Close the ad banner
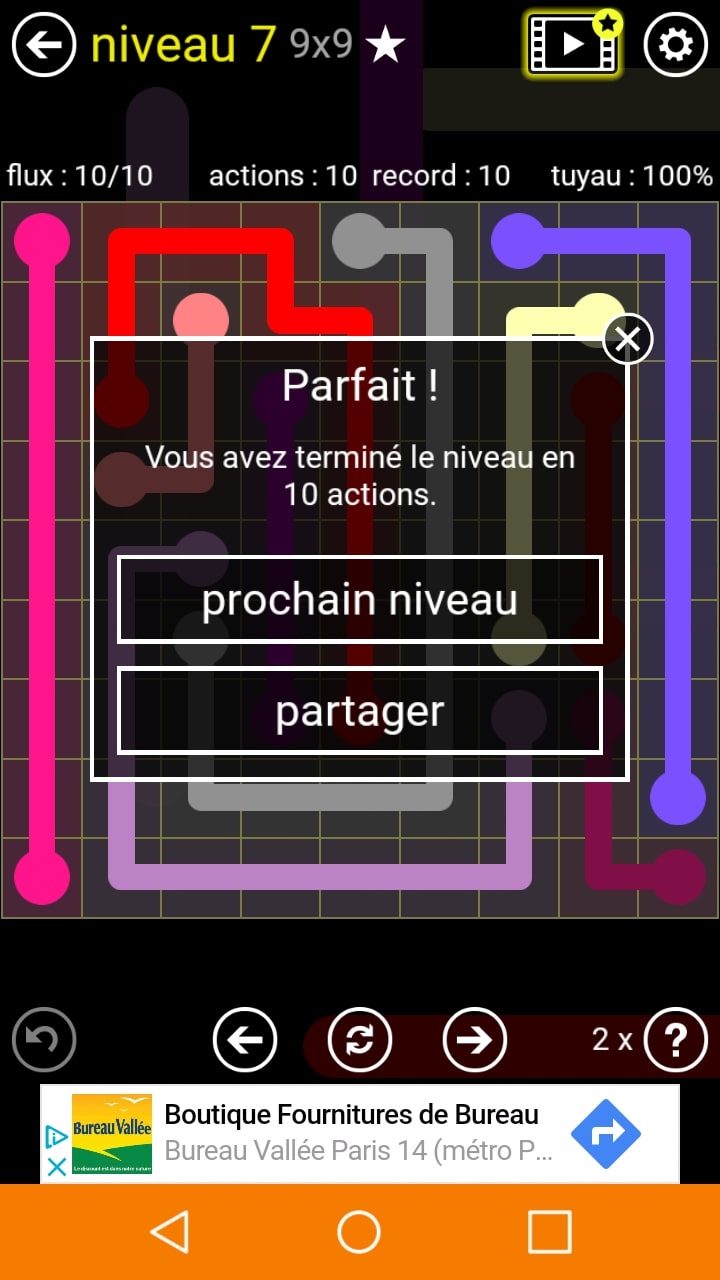720x1280 pixels. [57, 1166]
